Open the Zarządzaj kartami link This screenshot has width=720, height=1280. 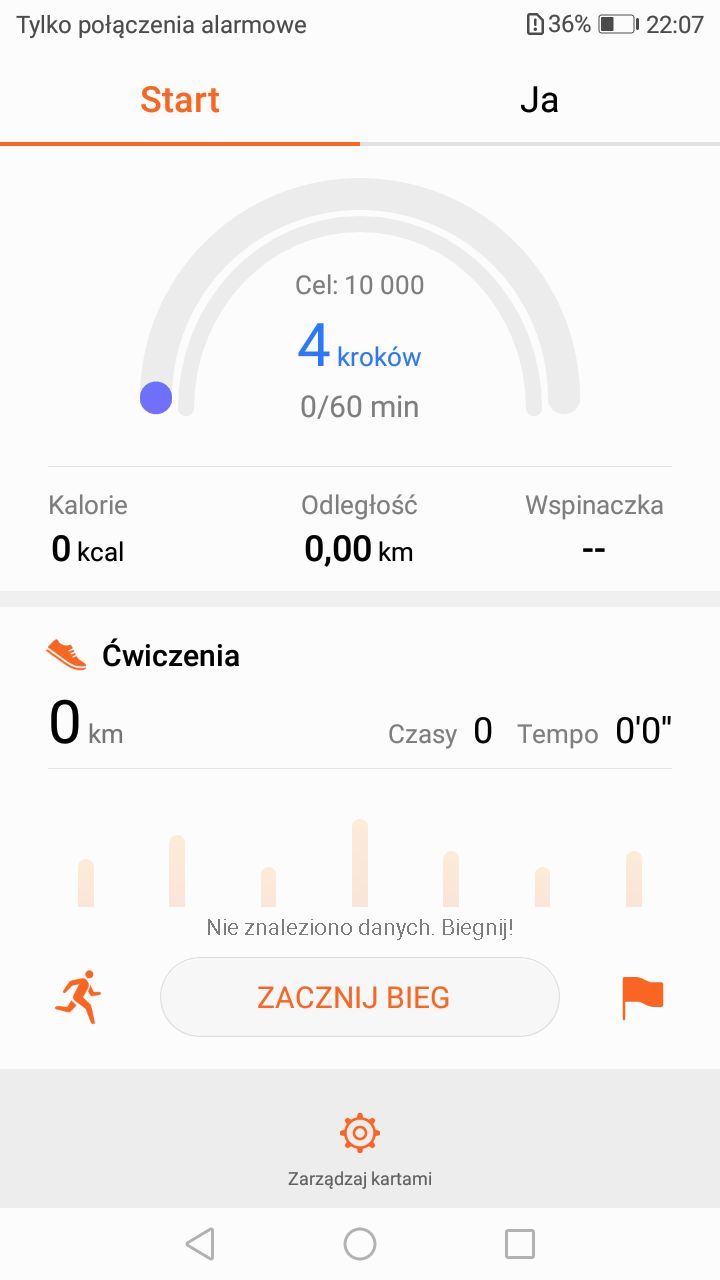click(x=359, y=1178)
